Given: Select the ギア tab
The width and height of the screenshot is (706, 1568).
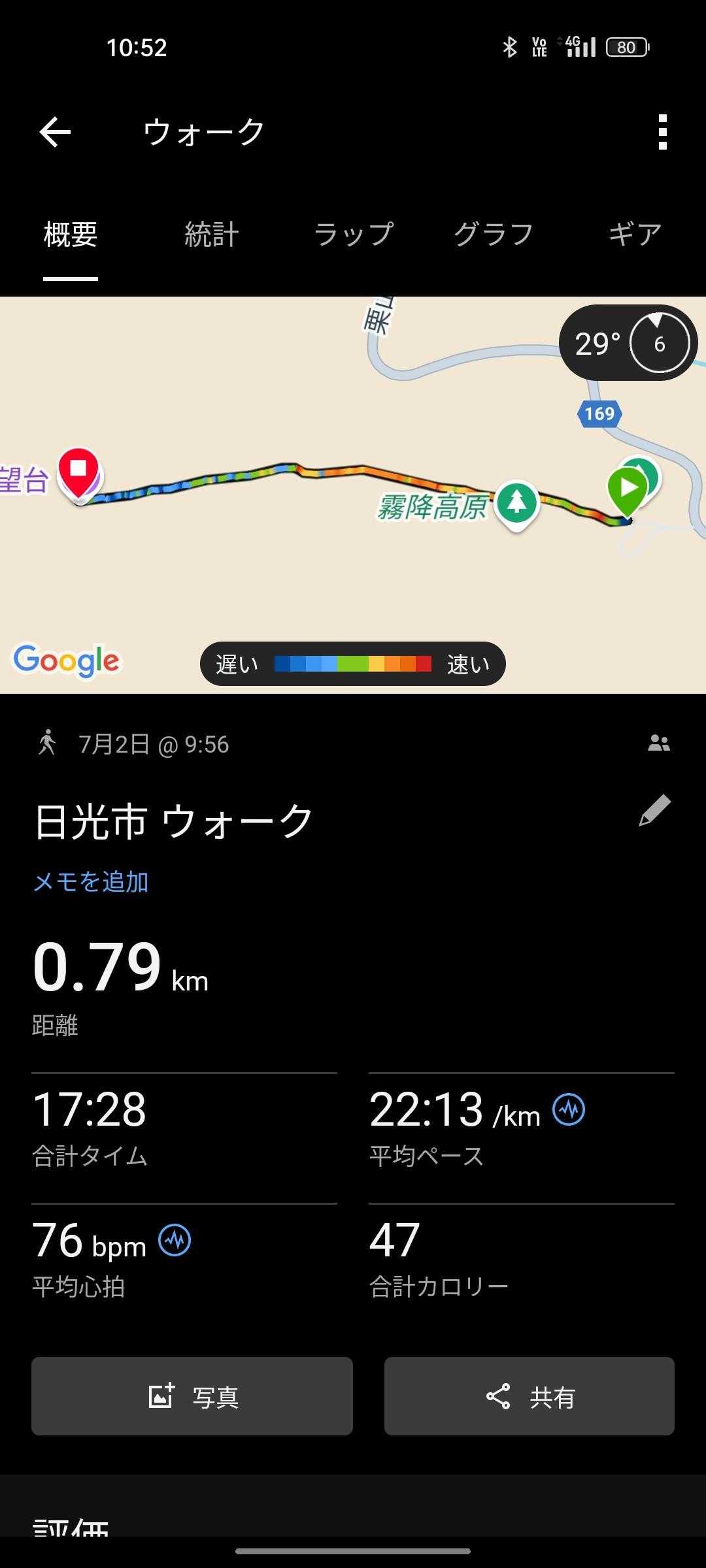Looking at the screenshot, I should 635,234.
